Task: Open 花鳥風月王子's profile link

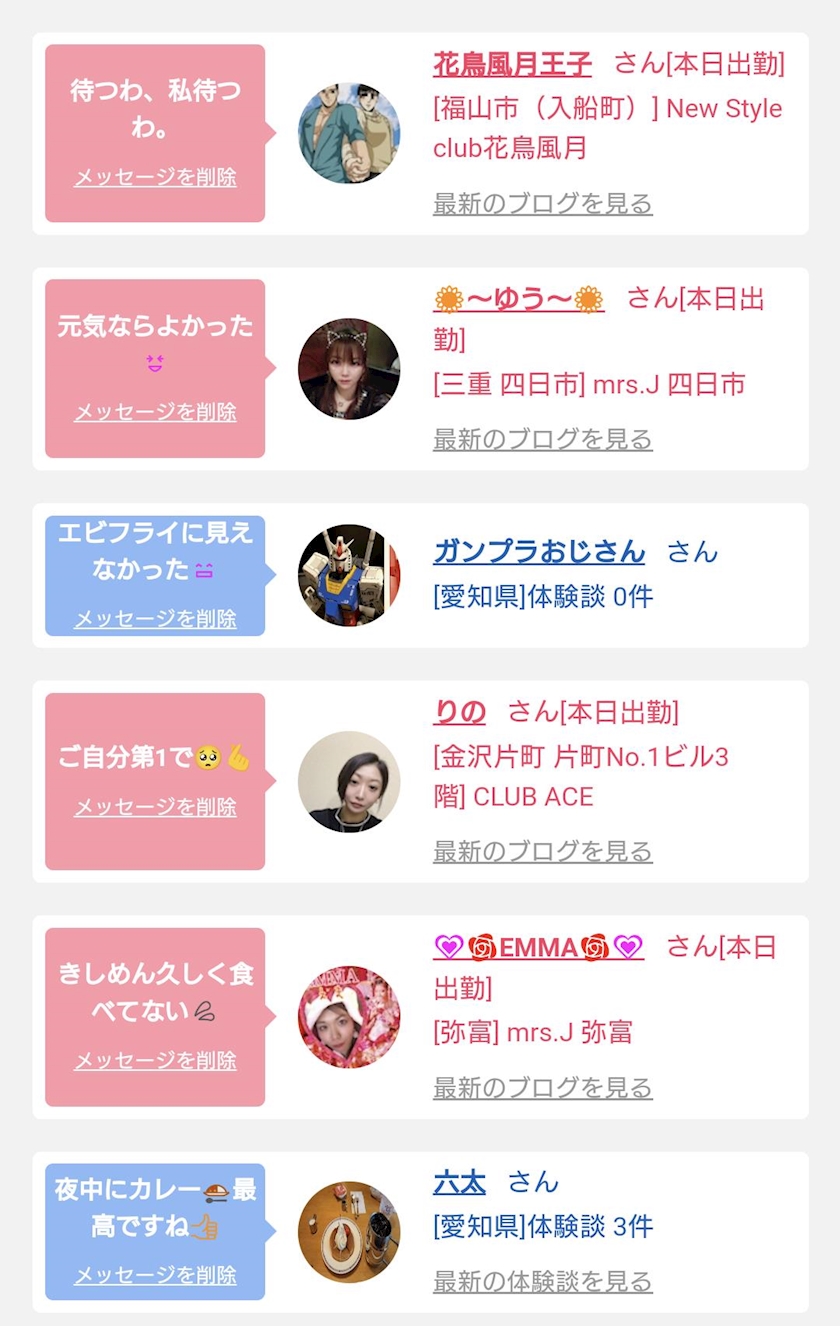Action: [x=512, y=64]
